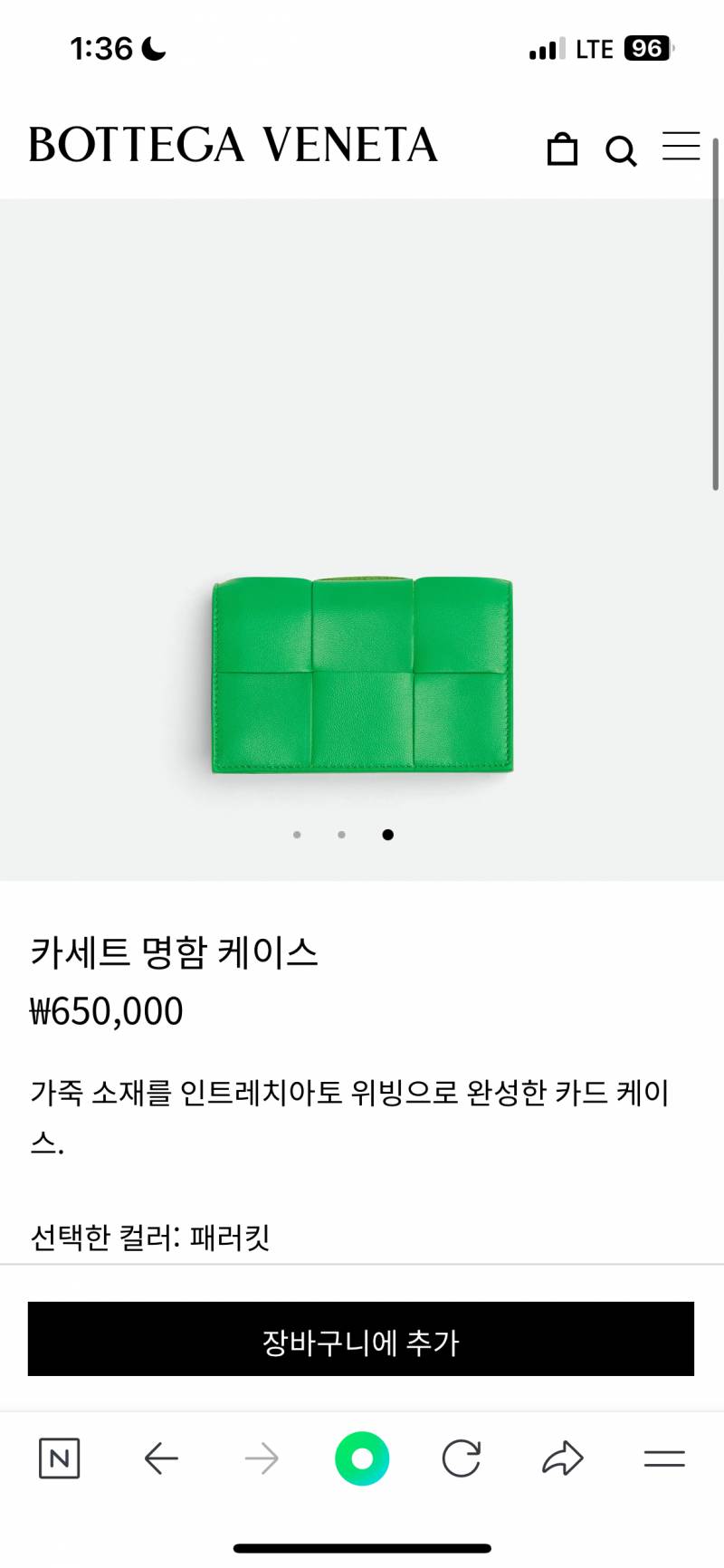Select the third filled carousel dot

[x=387, y=835]
